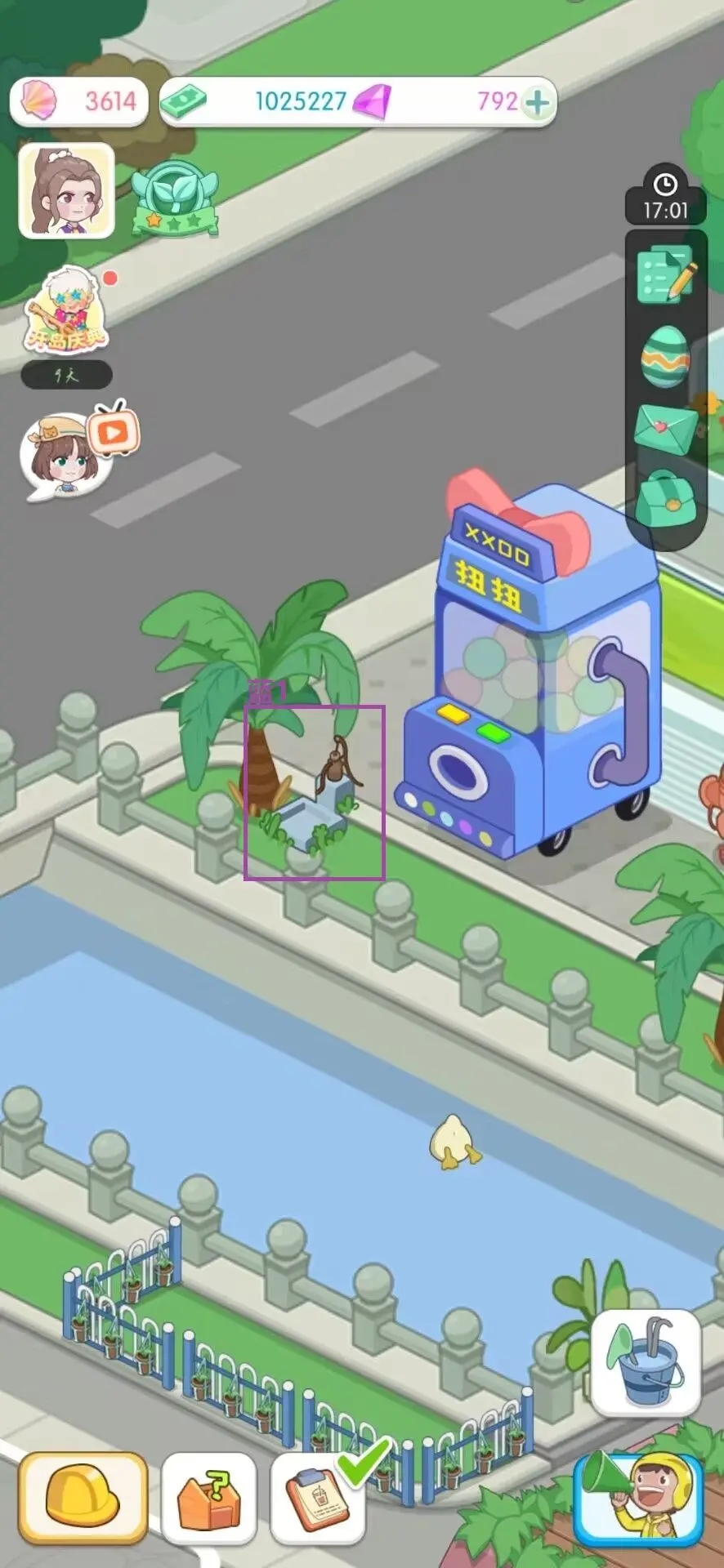This screenshot has height=1568, width=724.
Task: Tap the shell currency counter
Action: (78, 102)
